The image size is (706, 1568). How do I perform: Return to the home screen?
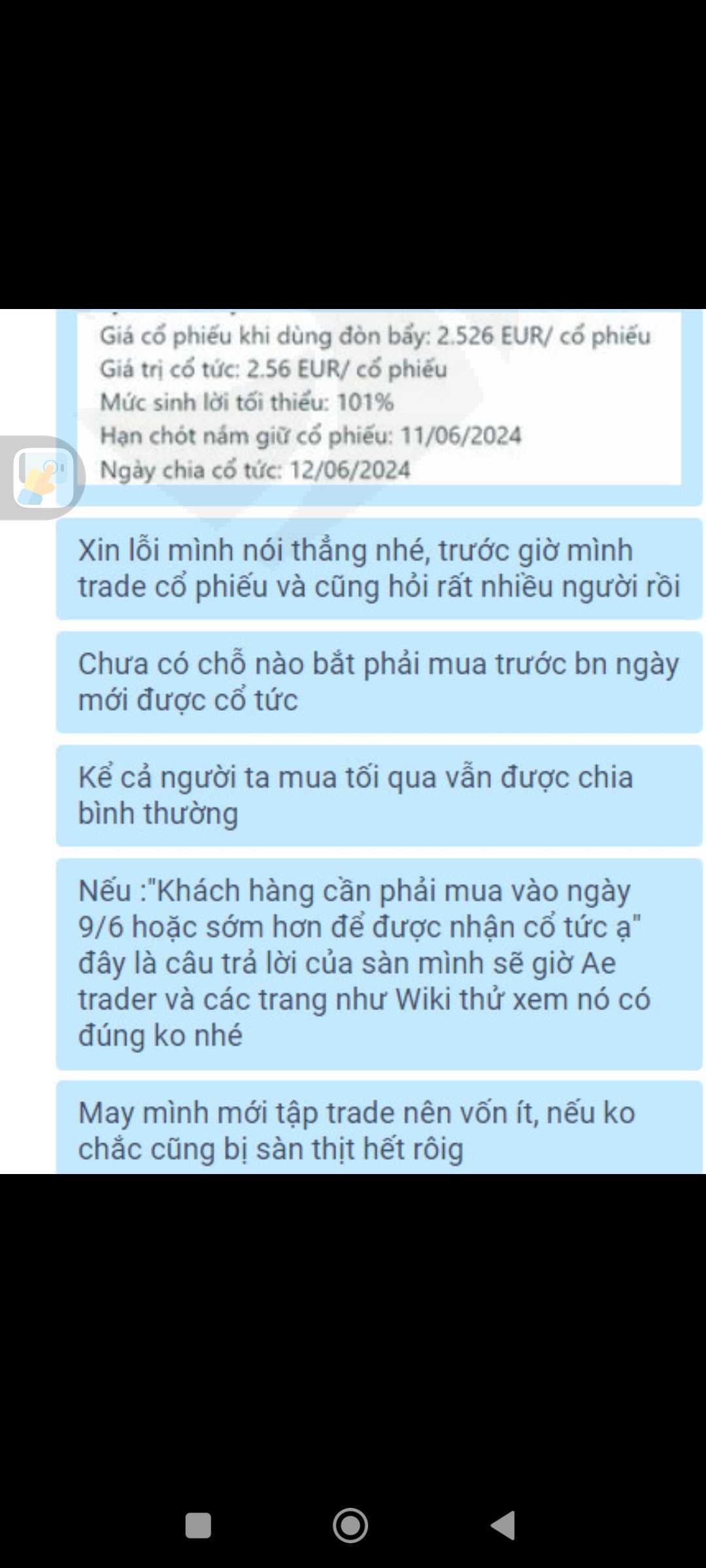350,1526
